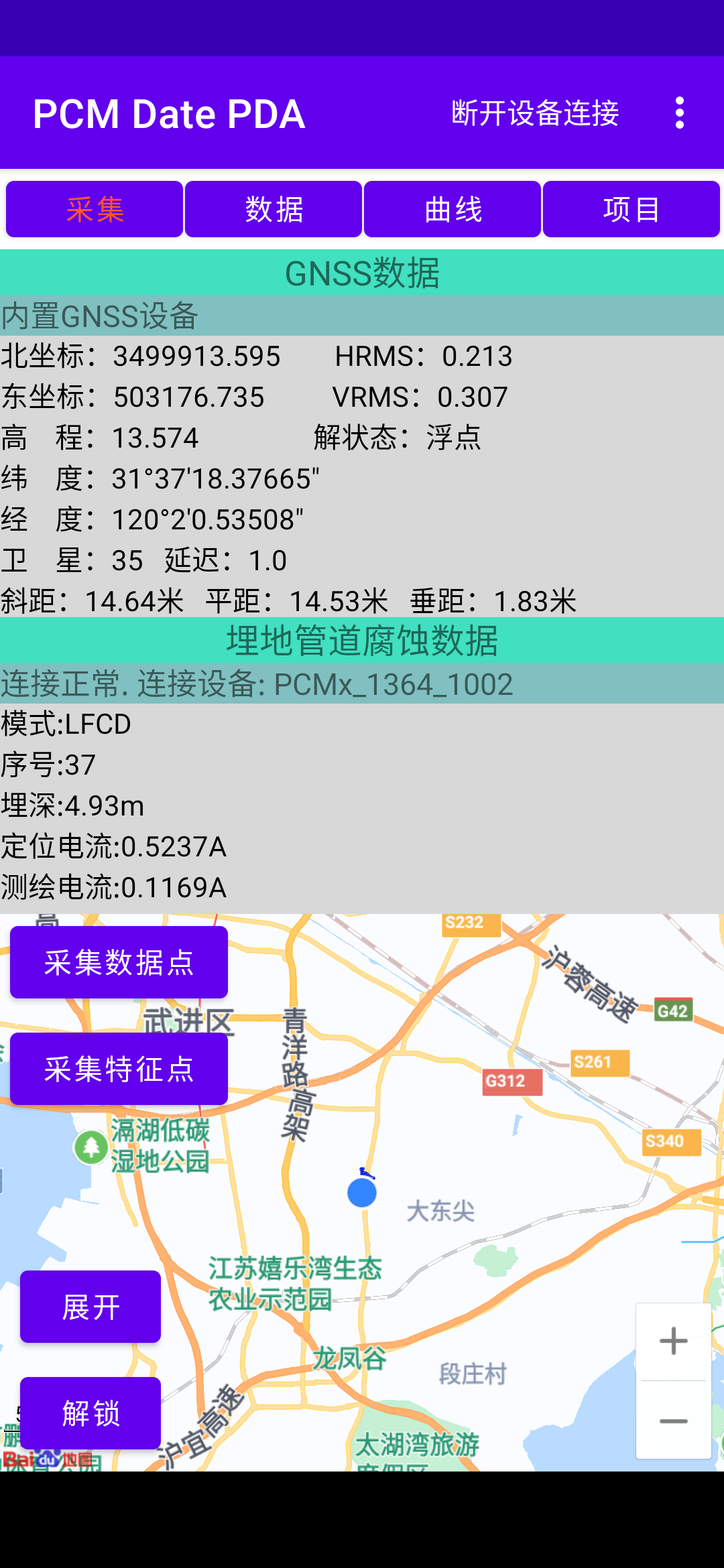The height and width of the screenshot is (1568, 724).
Task: Open the overflow menu via three-dot icon
Action: tap(680, 113)
